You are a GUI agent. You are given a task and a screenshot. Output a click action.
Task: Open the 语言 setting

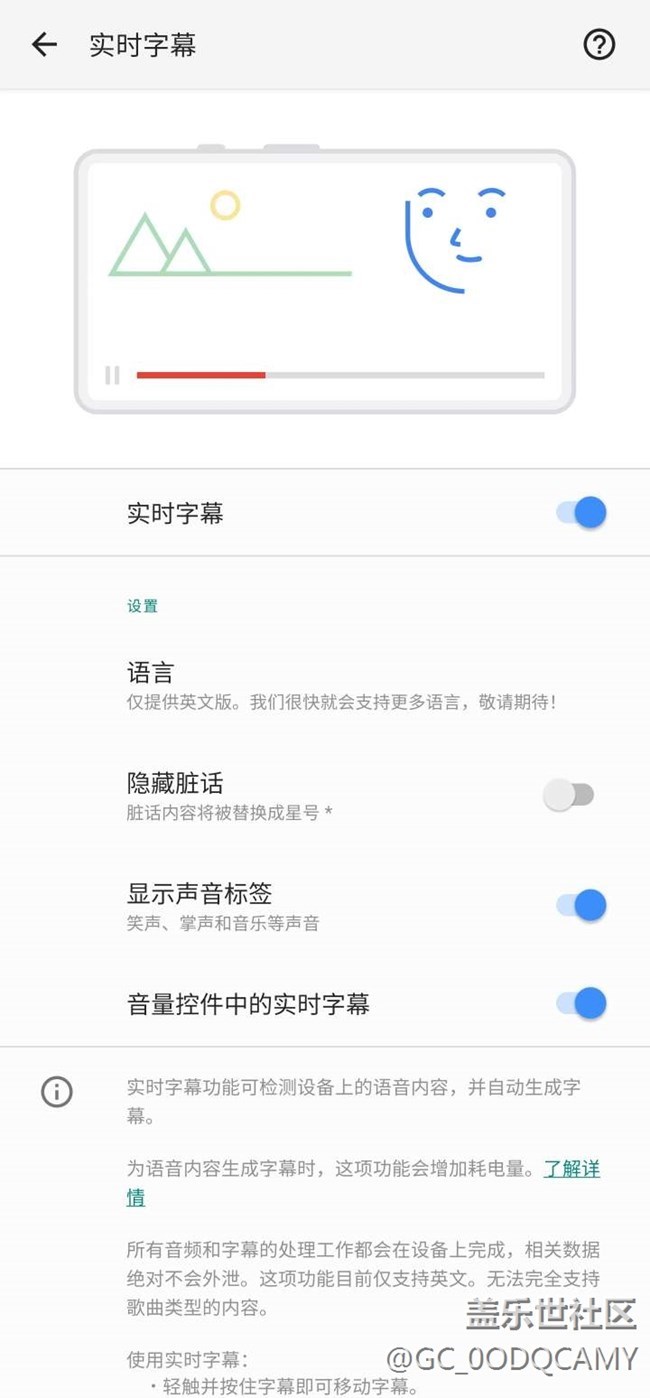click(x=340, y=685)
